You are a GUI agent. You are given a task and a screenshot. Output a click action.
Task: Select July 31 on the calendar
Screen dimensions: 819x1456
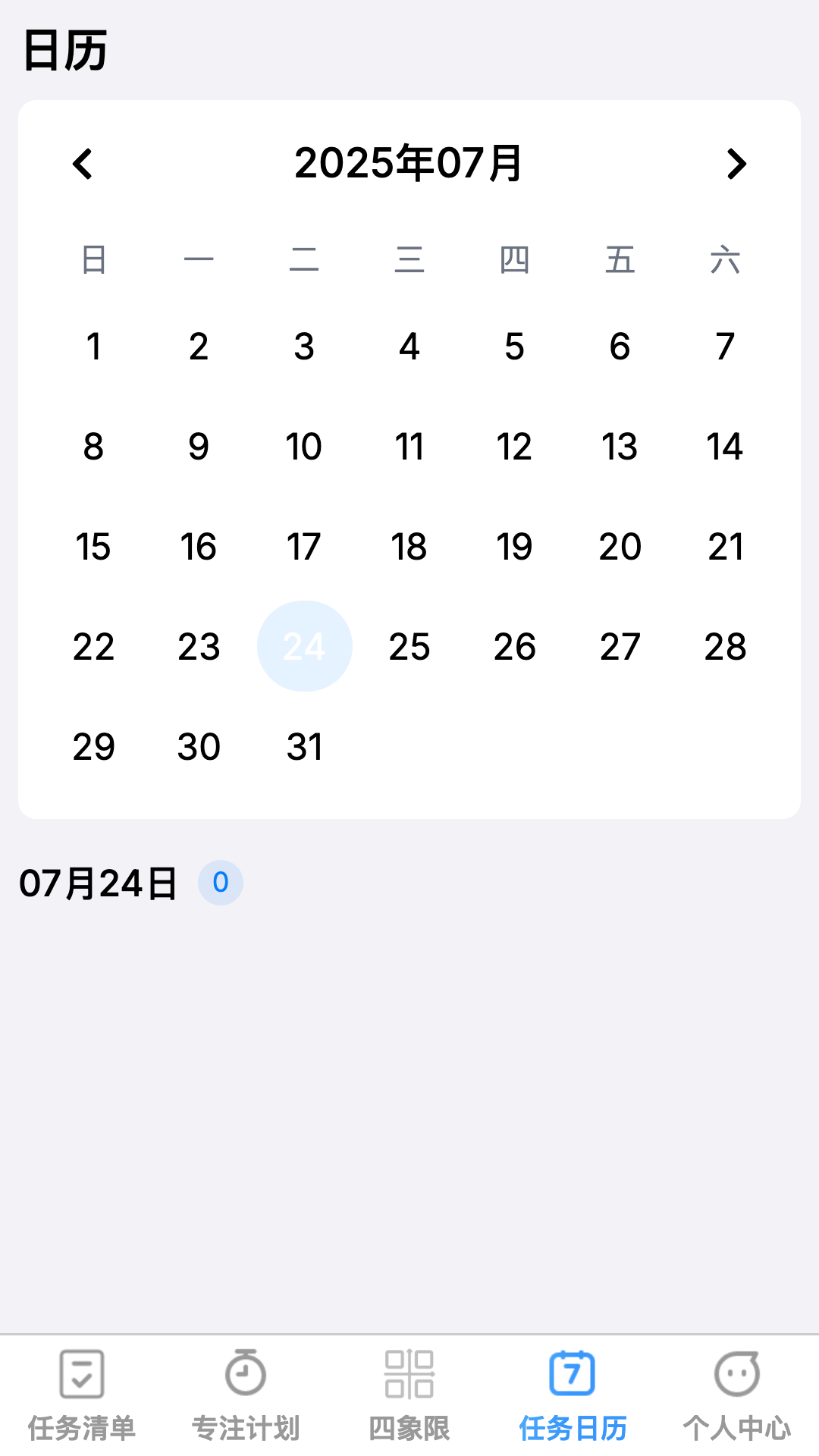pyautogui.click(x=304, y=746)
